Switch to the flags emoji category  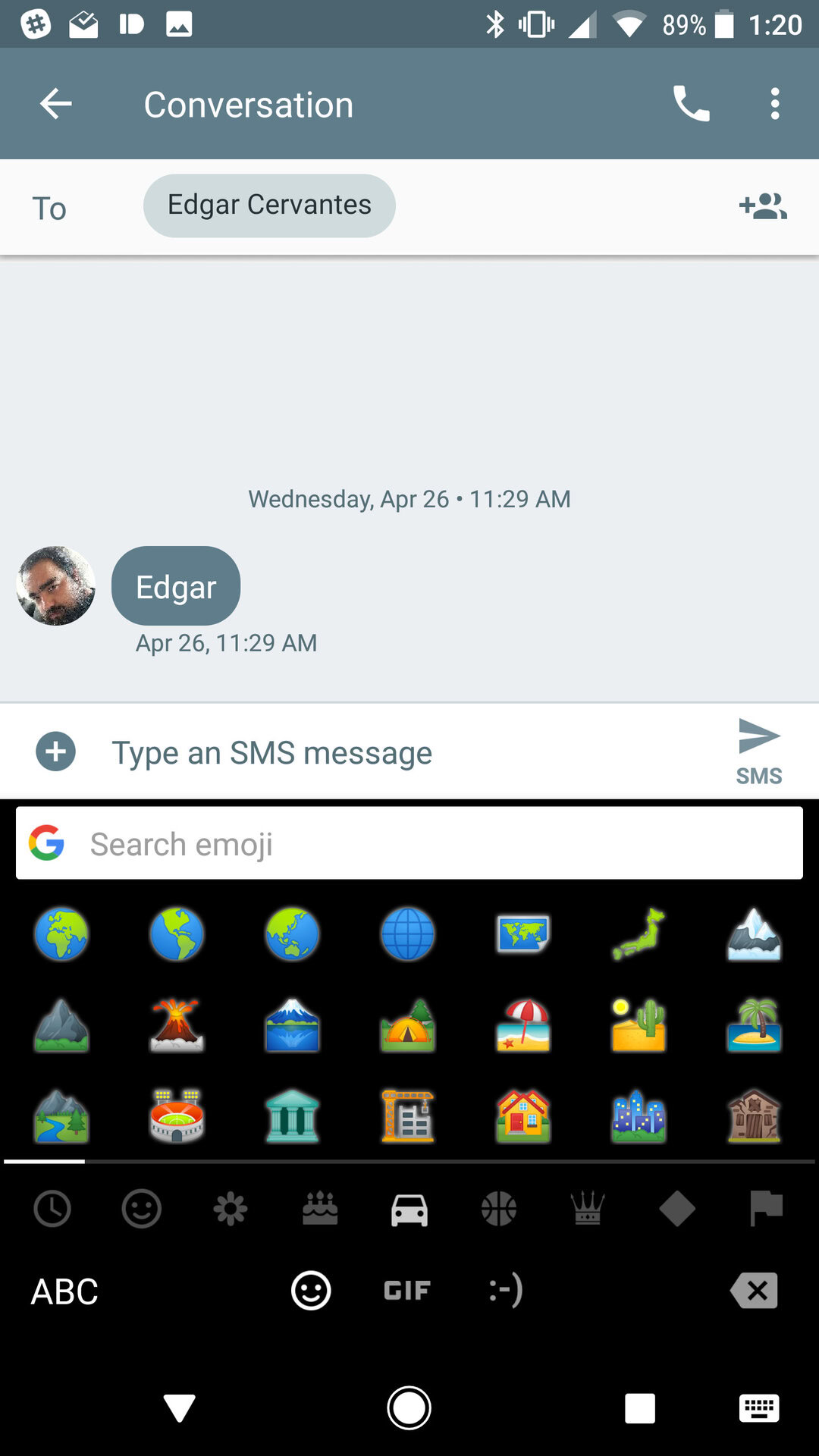pyautogui.click(x=766, y=1208)
